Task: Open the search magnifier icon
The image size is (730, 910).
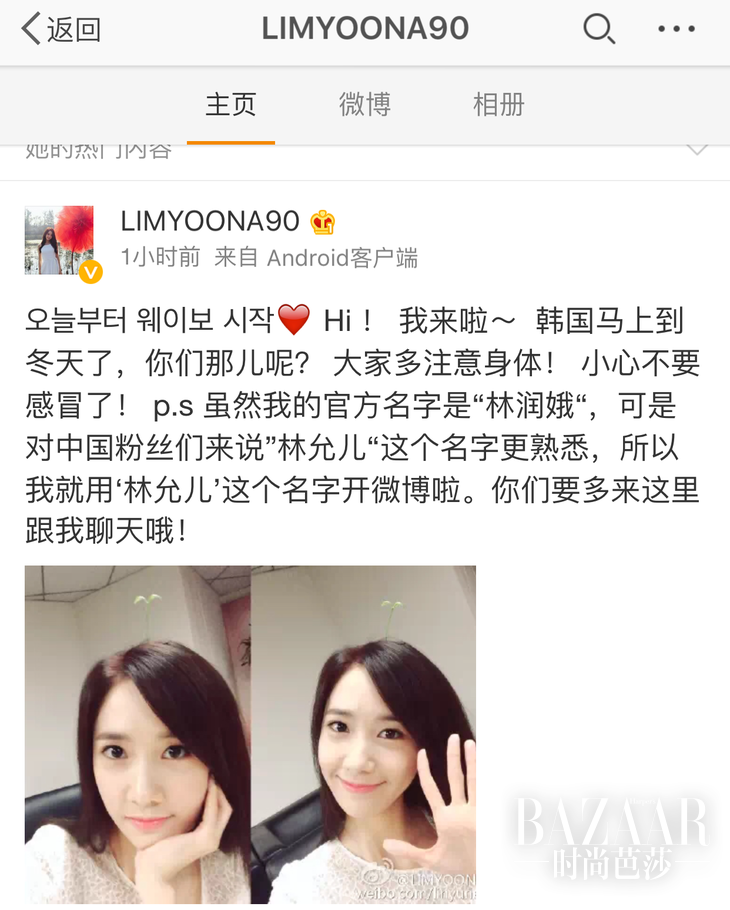Action: click(x=598, y=29)
